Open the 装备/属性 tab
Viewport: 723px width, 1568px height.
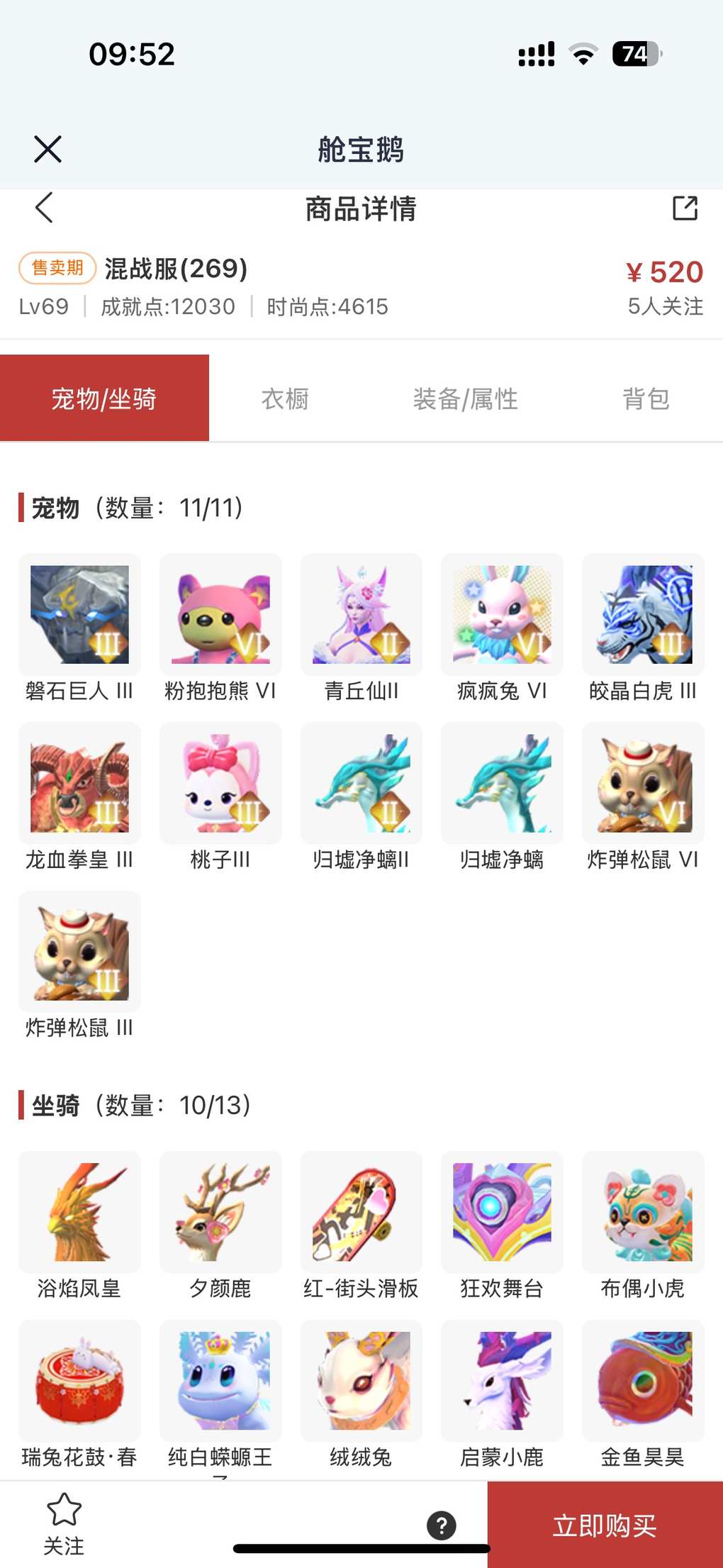coord(465,399)
